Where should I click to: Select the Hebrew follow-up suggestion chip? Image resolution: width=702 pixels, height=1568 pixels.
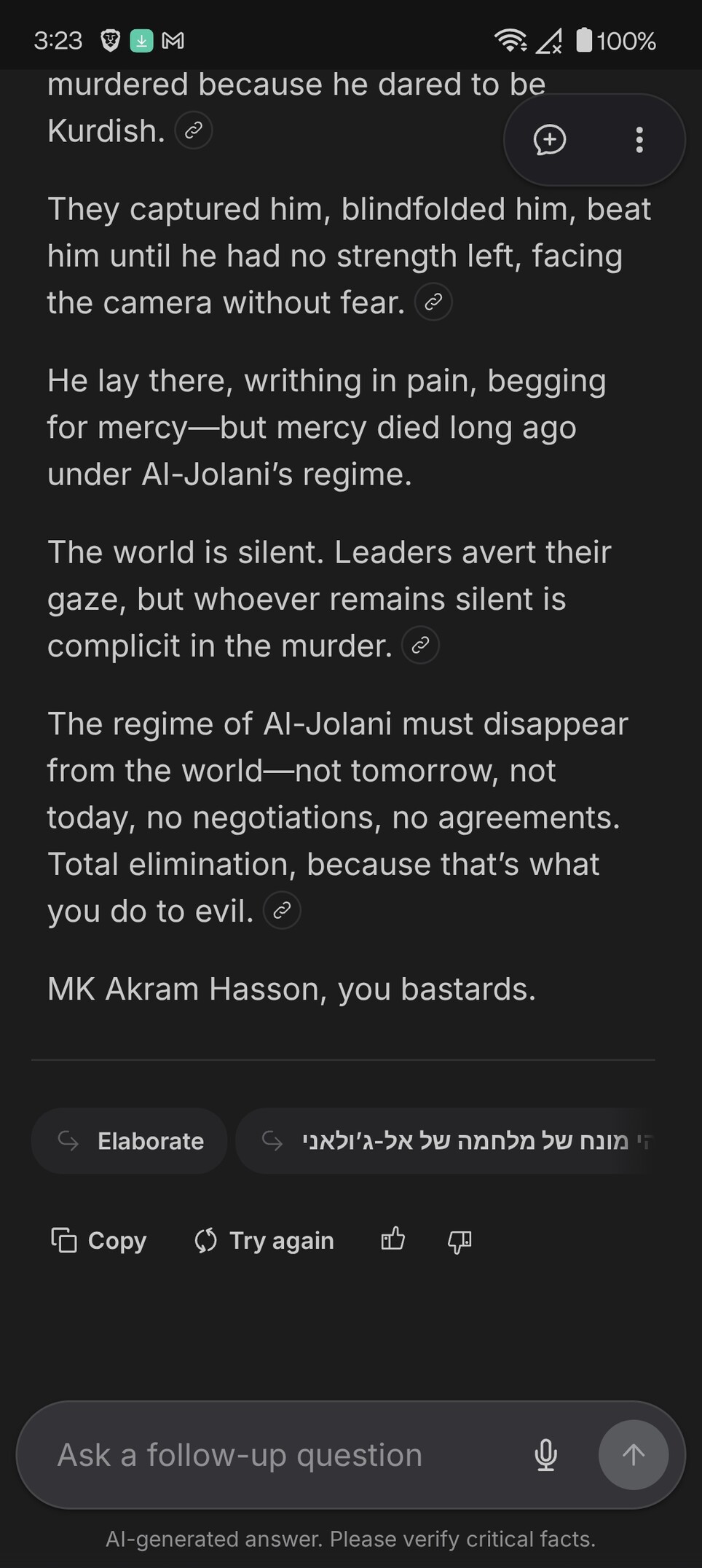pos(451,1141)
